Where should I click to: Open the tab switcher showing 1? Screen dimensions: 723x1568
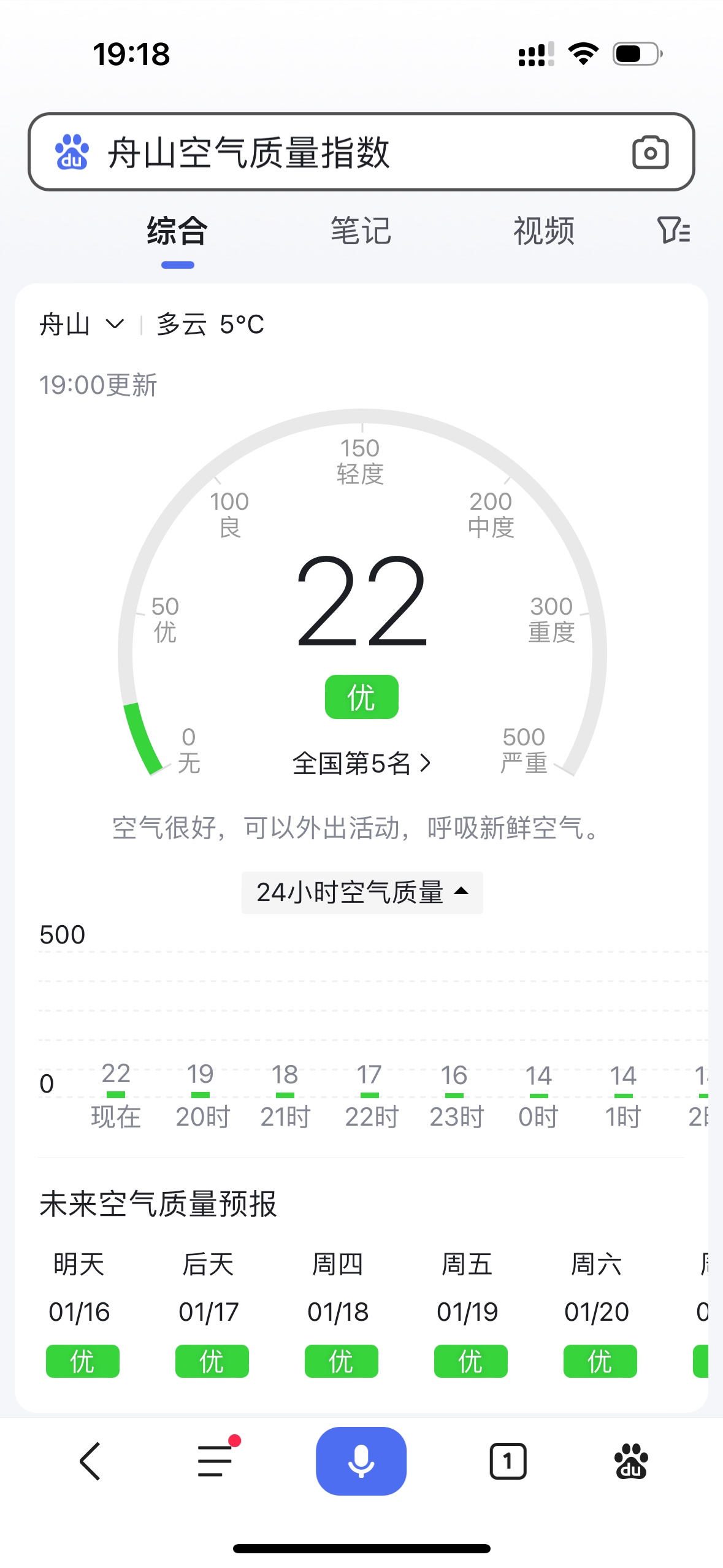pos(508,1461)
